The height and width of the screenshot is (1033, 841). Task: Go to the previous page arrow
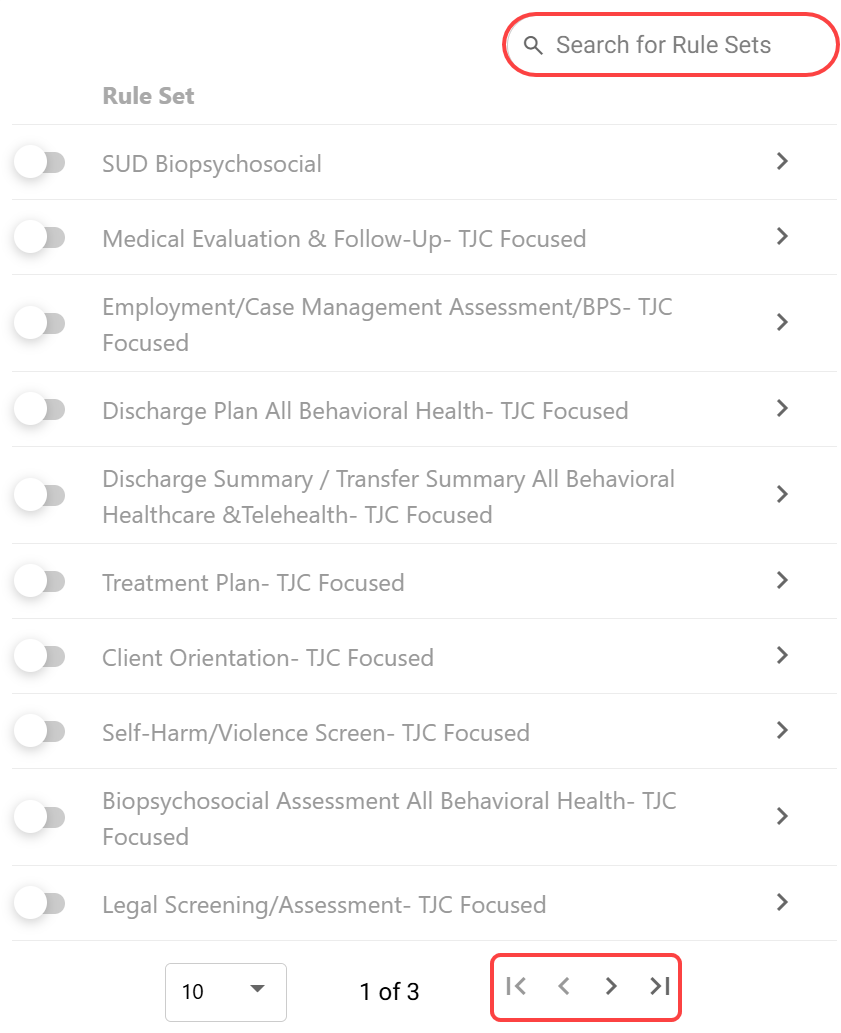tap(564, 987)
